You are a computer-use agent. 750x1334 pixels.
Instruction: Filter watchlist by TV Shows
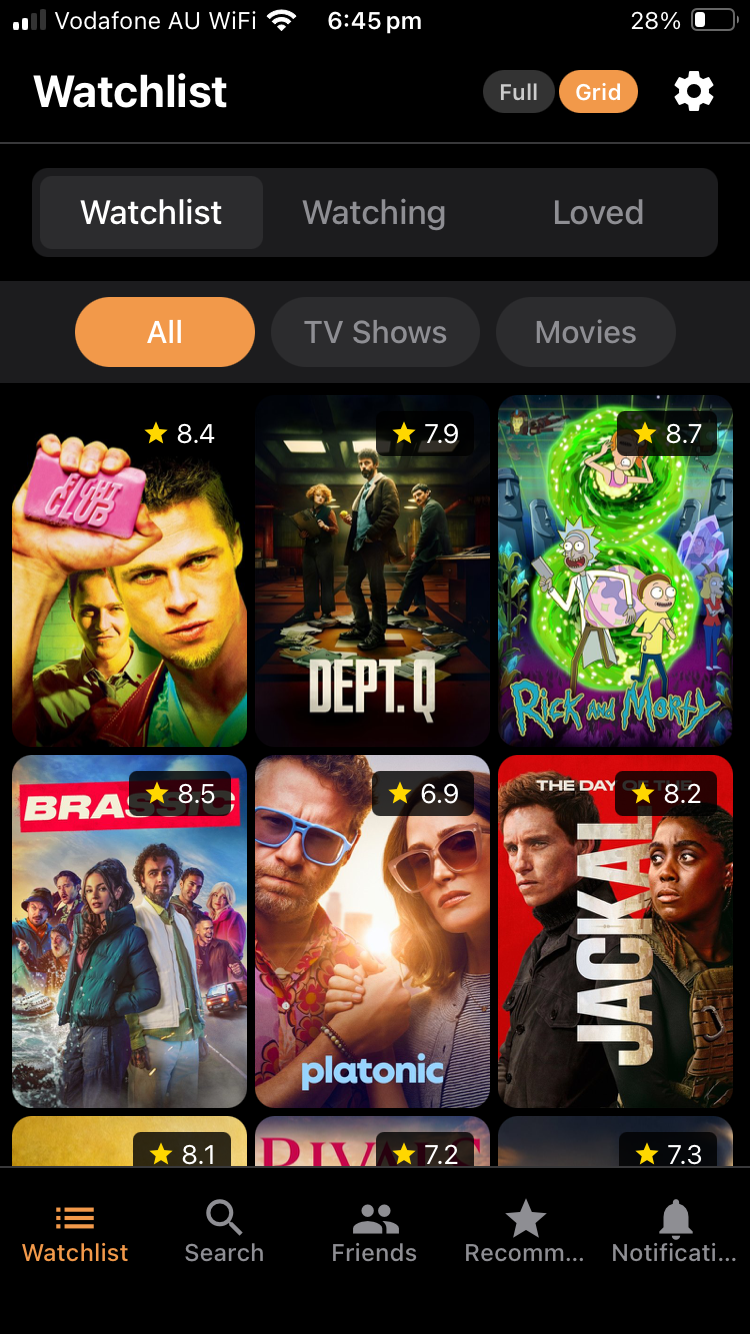pos(375,332)
